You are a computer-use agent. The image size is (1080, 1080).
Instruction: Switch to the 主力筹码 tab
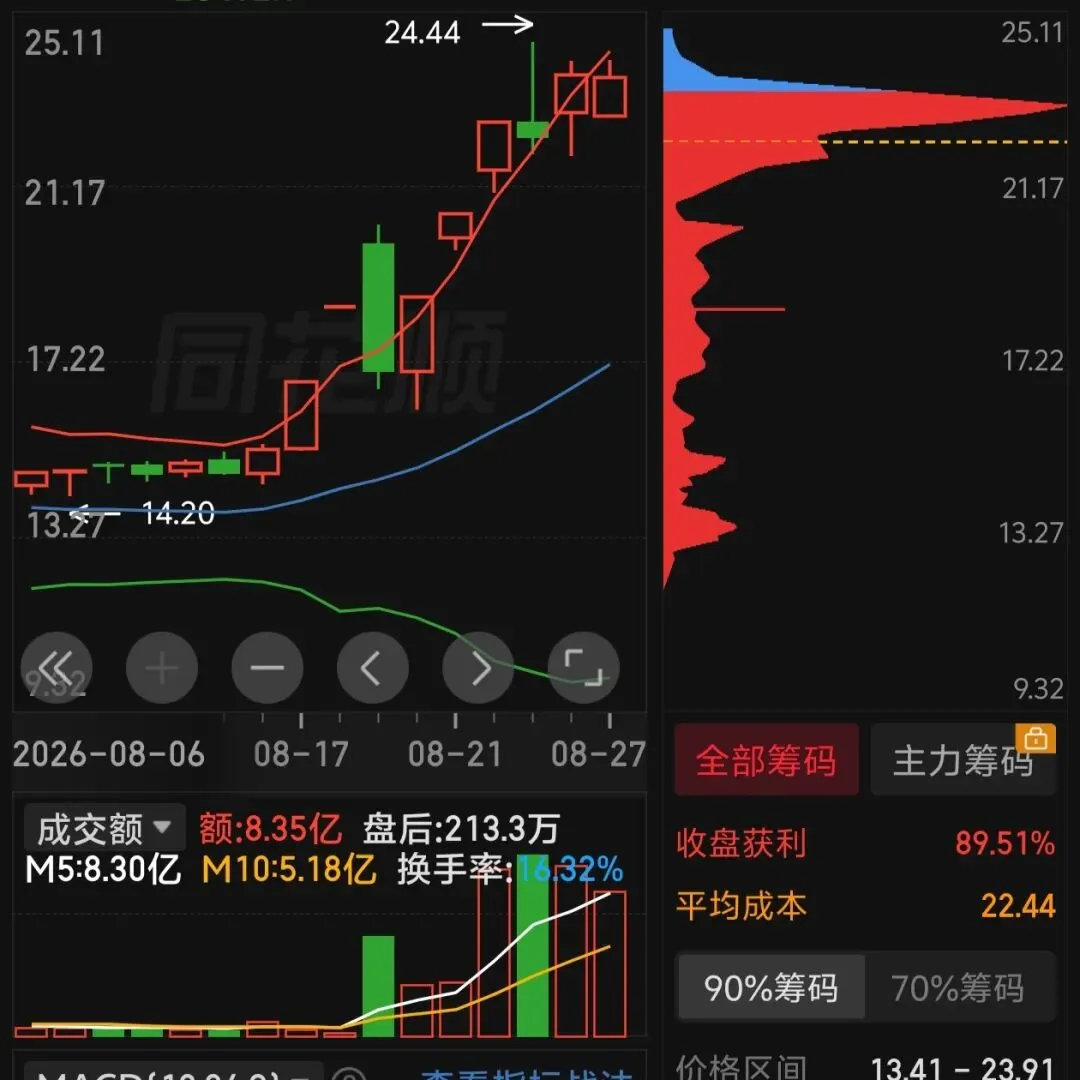963,760
